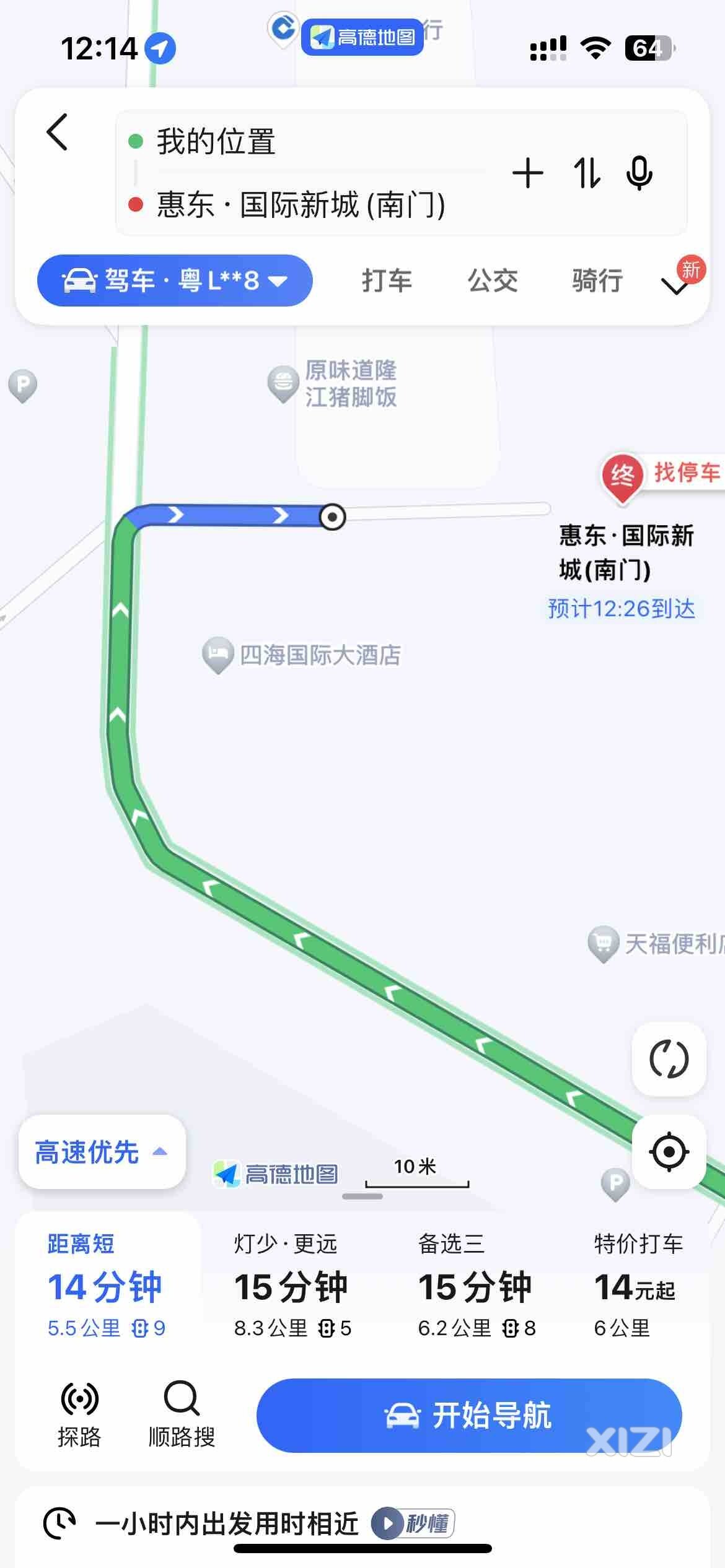Expand more travel modes chevron
The image size is (725, 1568).
coord(675,285)
